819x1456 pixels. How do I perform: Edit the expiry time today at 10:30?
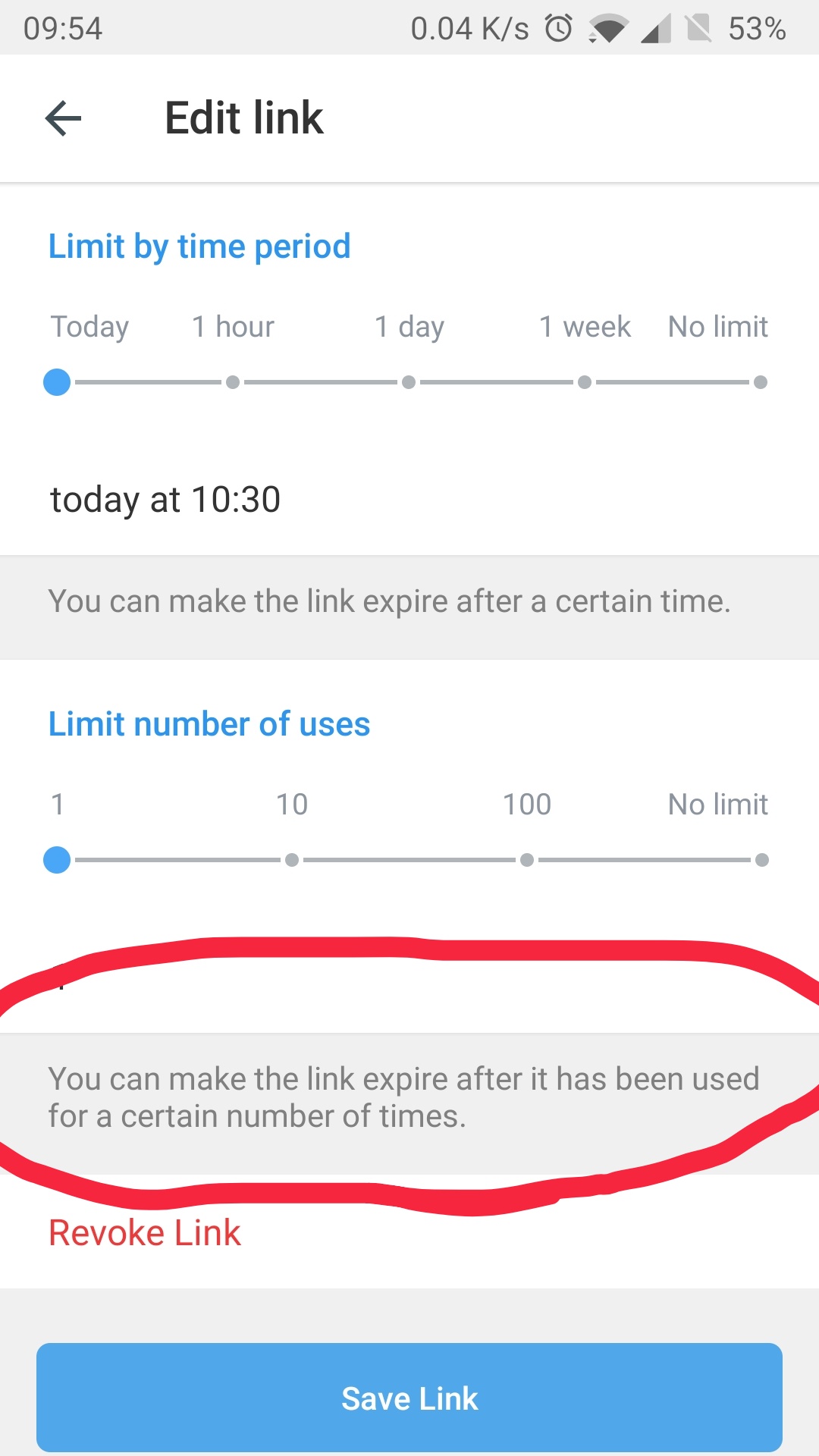pos(165,500)
